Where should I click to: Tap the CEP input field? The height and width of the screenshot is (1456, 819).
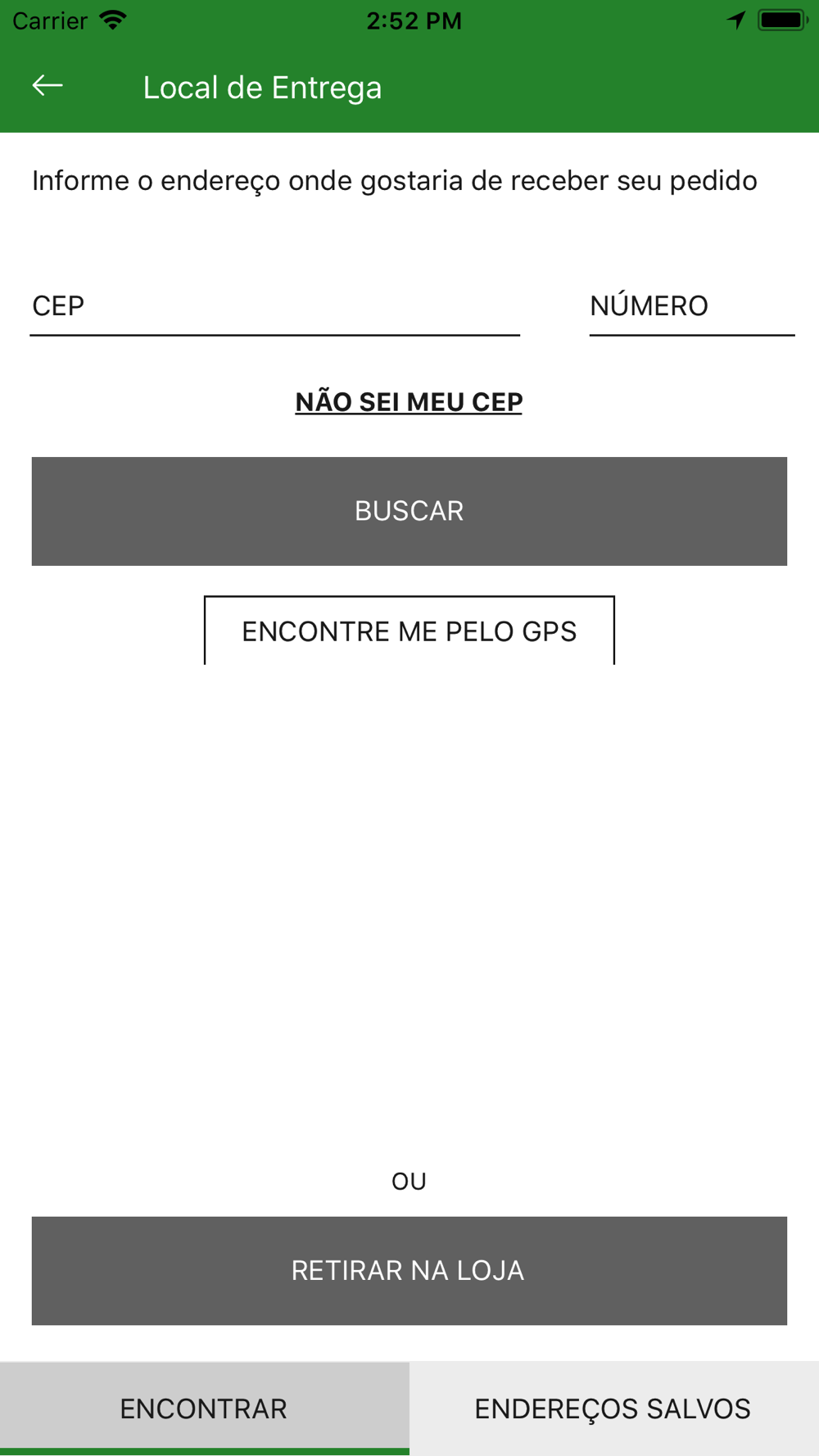tap(275, 306)
